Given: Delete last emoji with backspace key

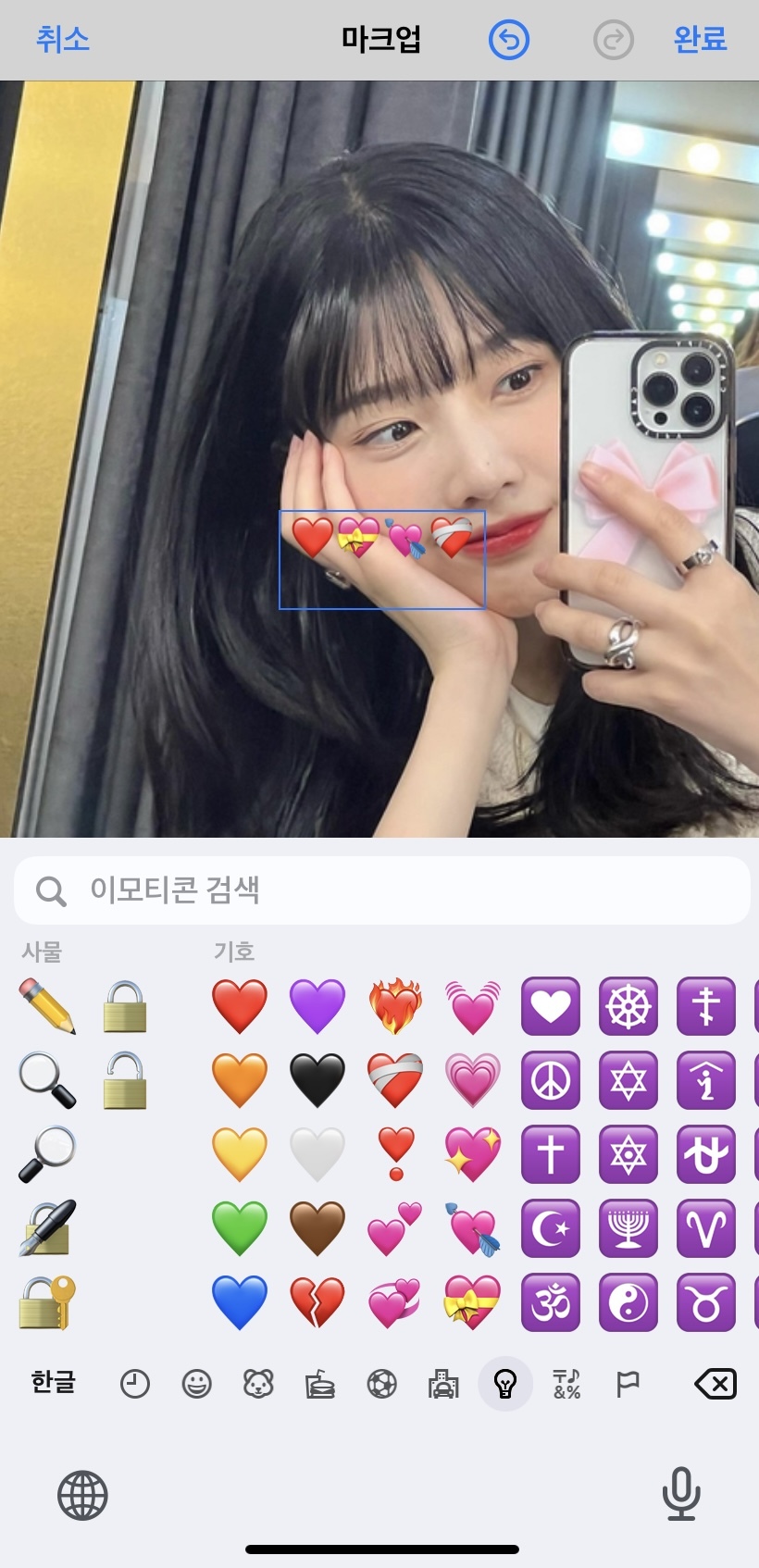Looking at the screenshot, I should click(x=715, y=1384).
